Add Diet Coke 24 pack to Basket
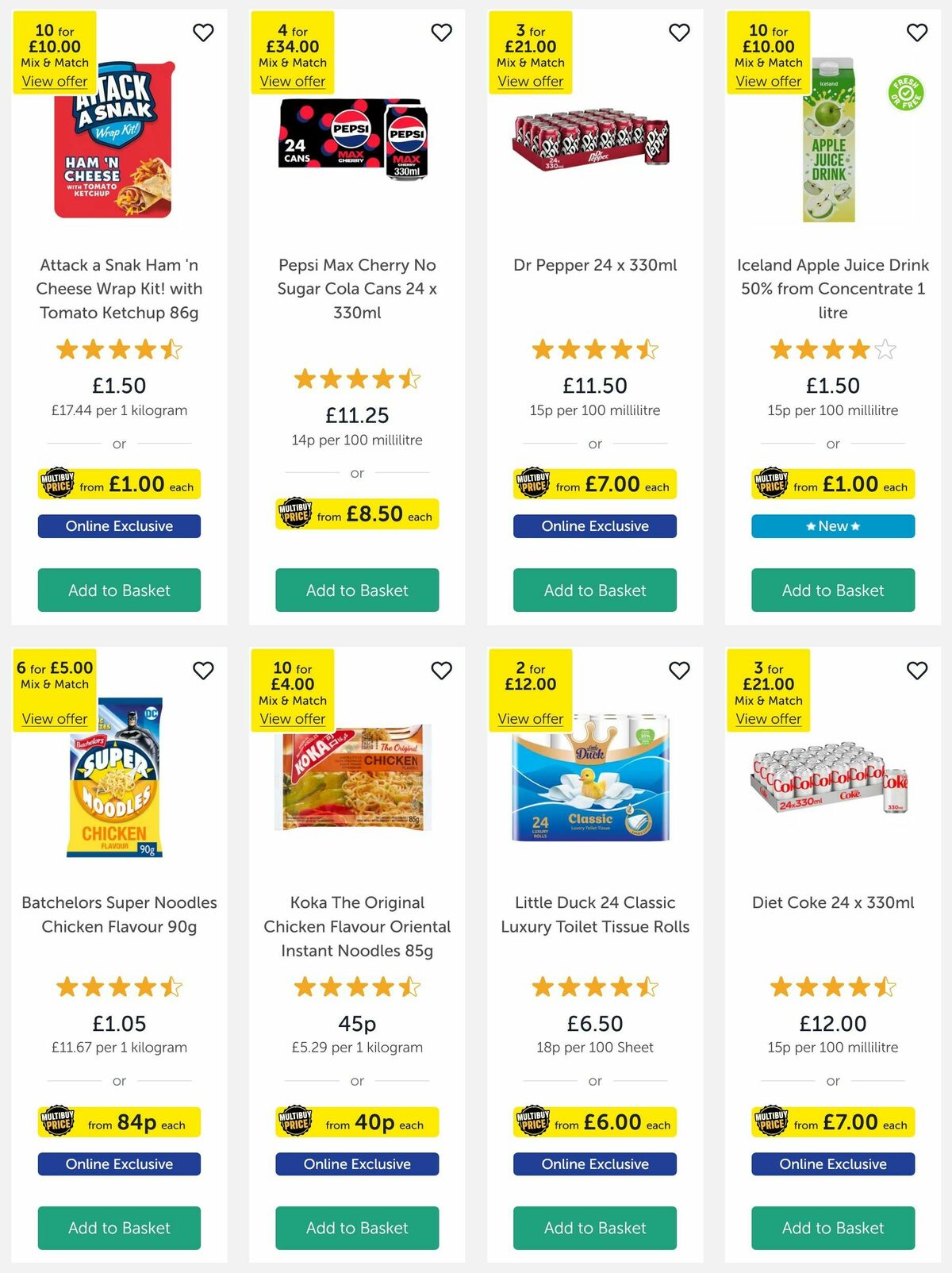 pyautogui.click(x=832, y=1228)
